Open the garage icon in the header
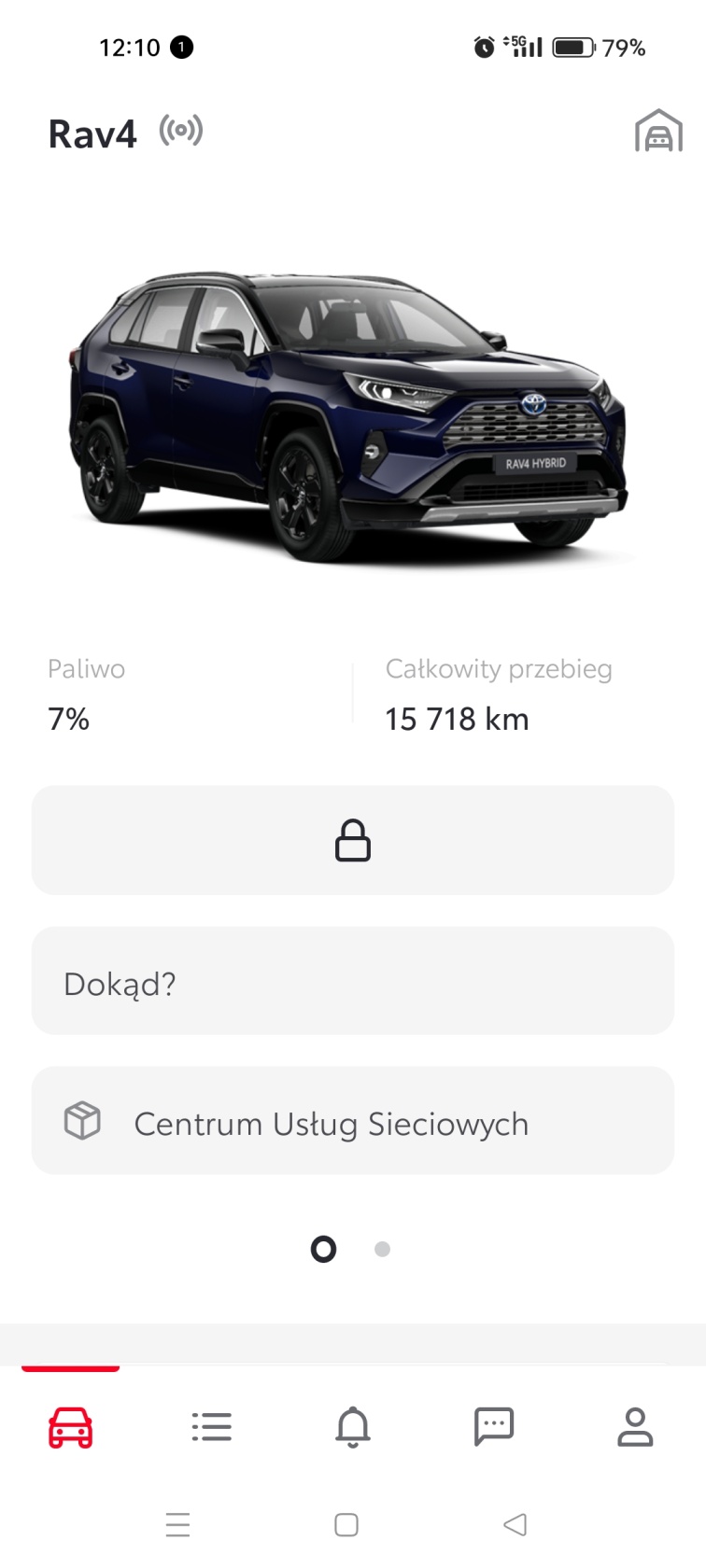706x1568 pixels. [x=658, y=131]
